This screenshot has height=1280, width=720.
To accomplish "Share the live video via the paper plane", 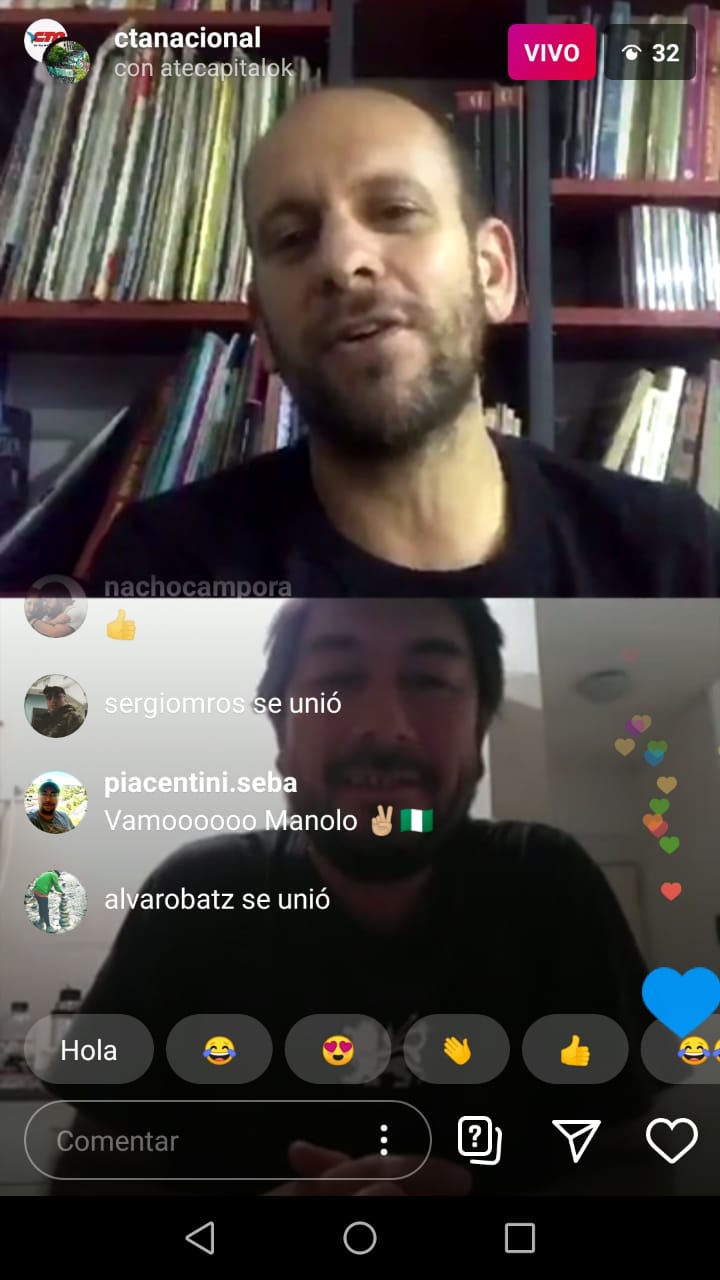I will [576, 1140].
